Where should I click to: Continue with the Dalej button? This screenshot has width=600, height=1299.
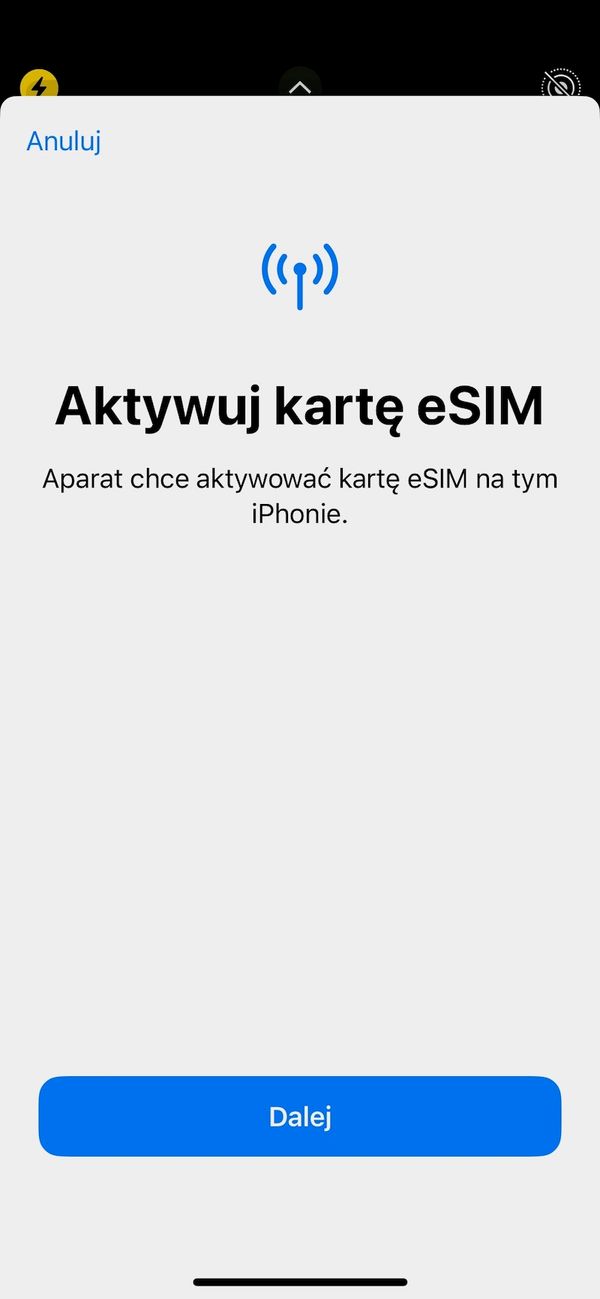coord(300,1116)
